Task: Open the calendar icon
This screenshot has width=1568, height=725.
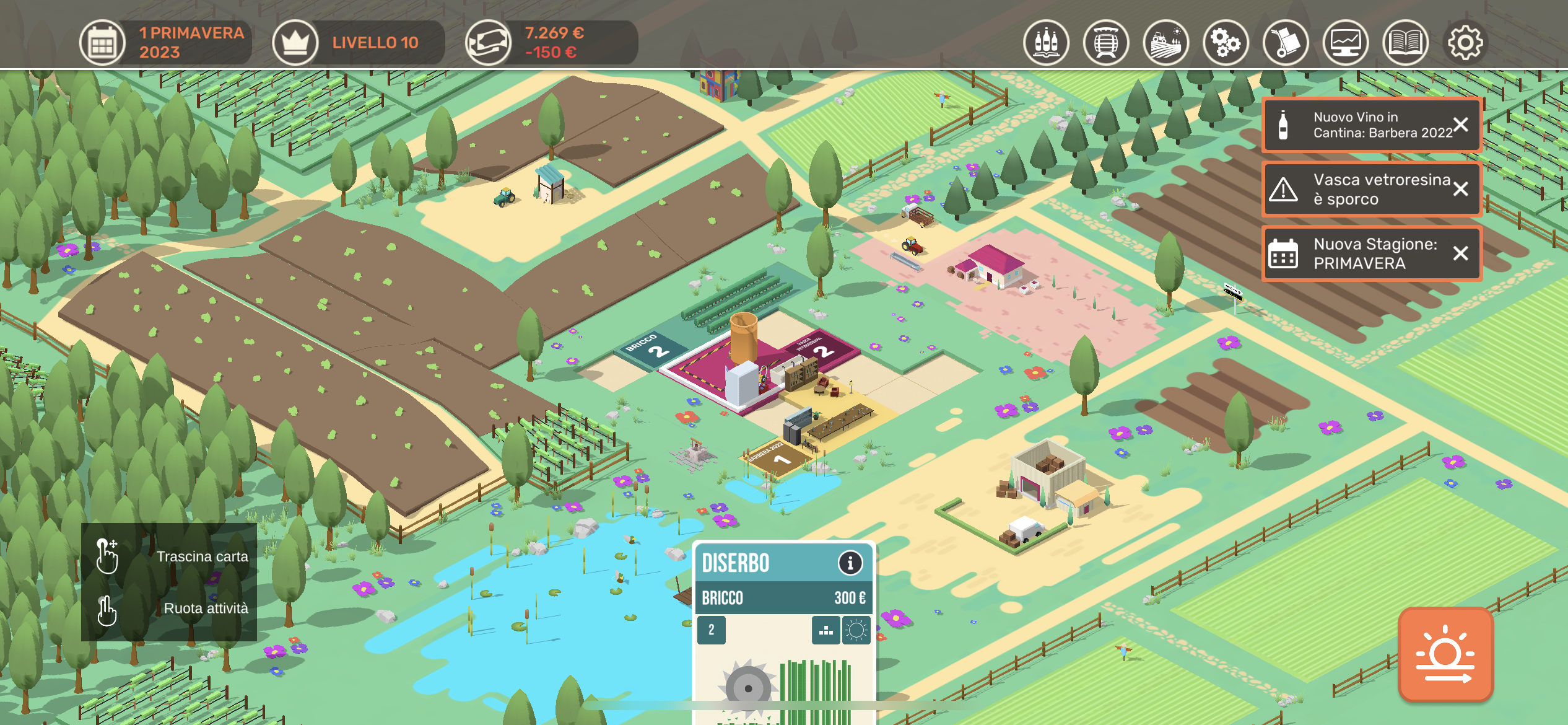Action: click(102, 43)
